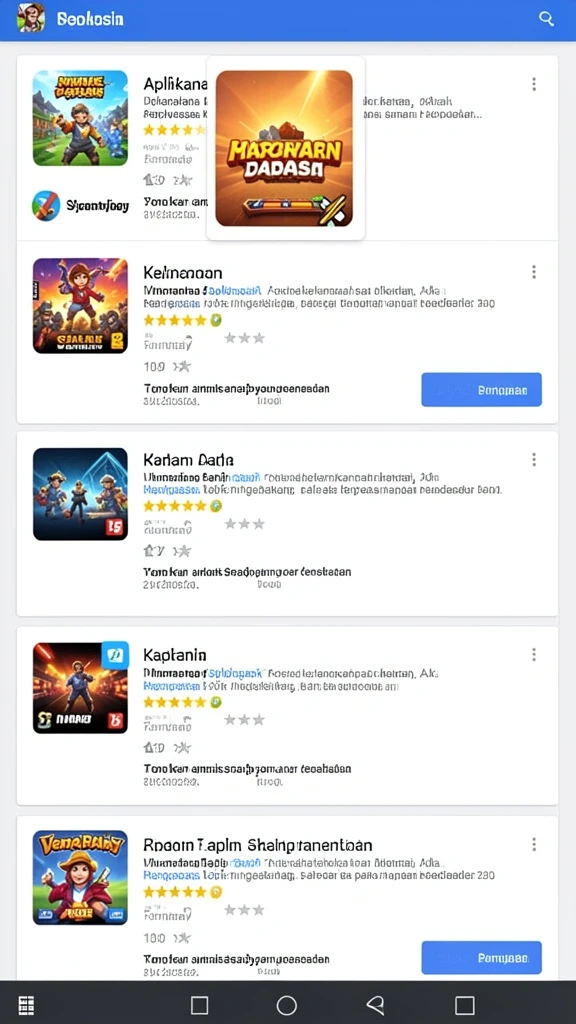This screenshot has width=576, height=1024.
Task: Open the app grid icon in navigation bar
Action: (x=26, y=1006)
